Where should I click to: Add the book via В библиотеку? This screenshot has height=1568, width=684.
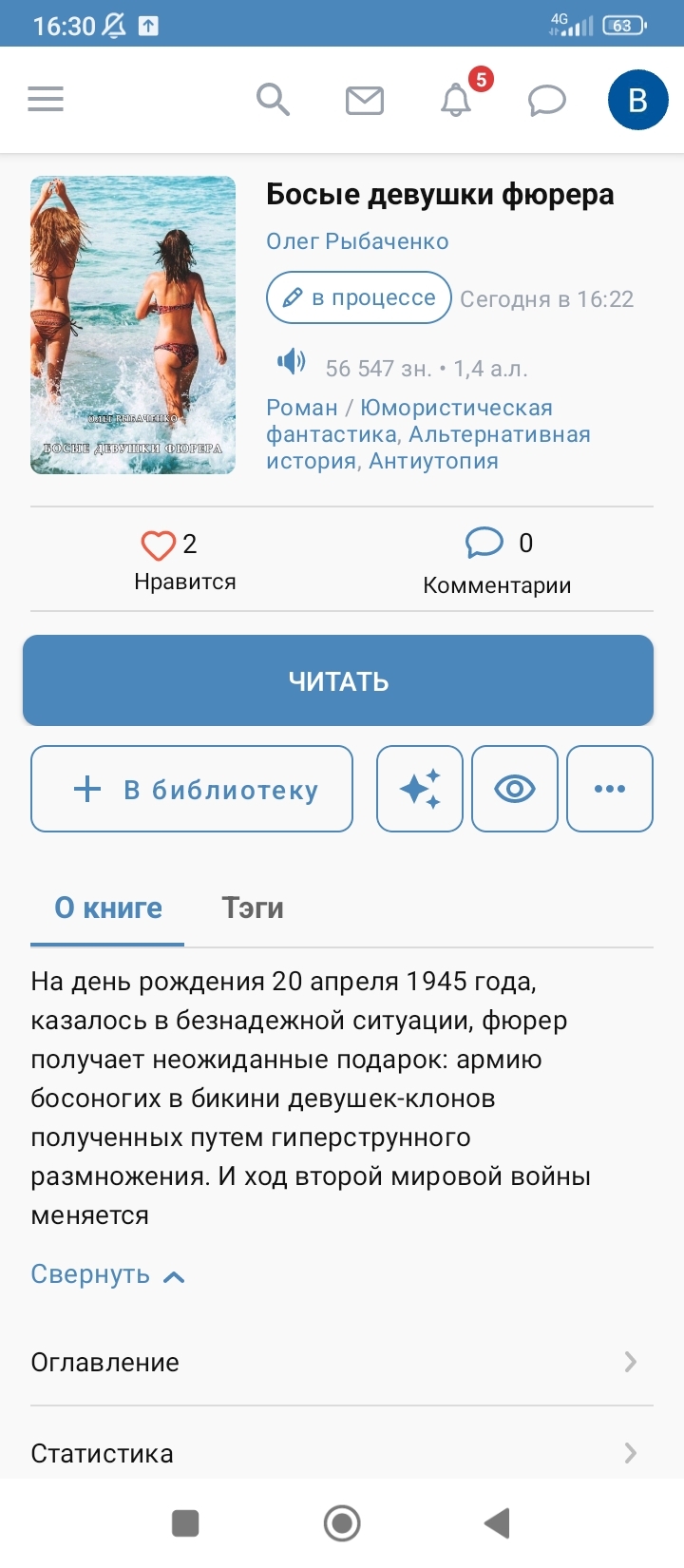coord(192,789)
